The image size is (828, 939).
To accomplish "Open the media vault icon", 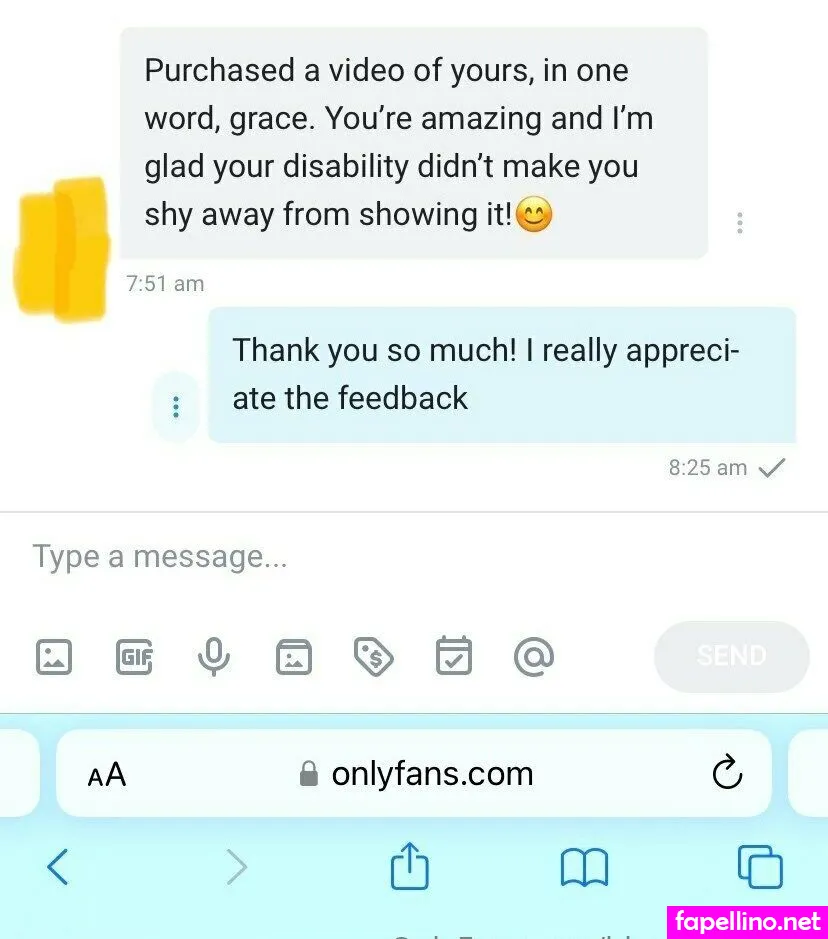I will point(293,657).
